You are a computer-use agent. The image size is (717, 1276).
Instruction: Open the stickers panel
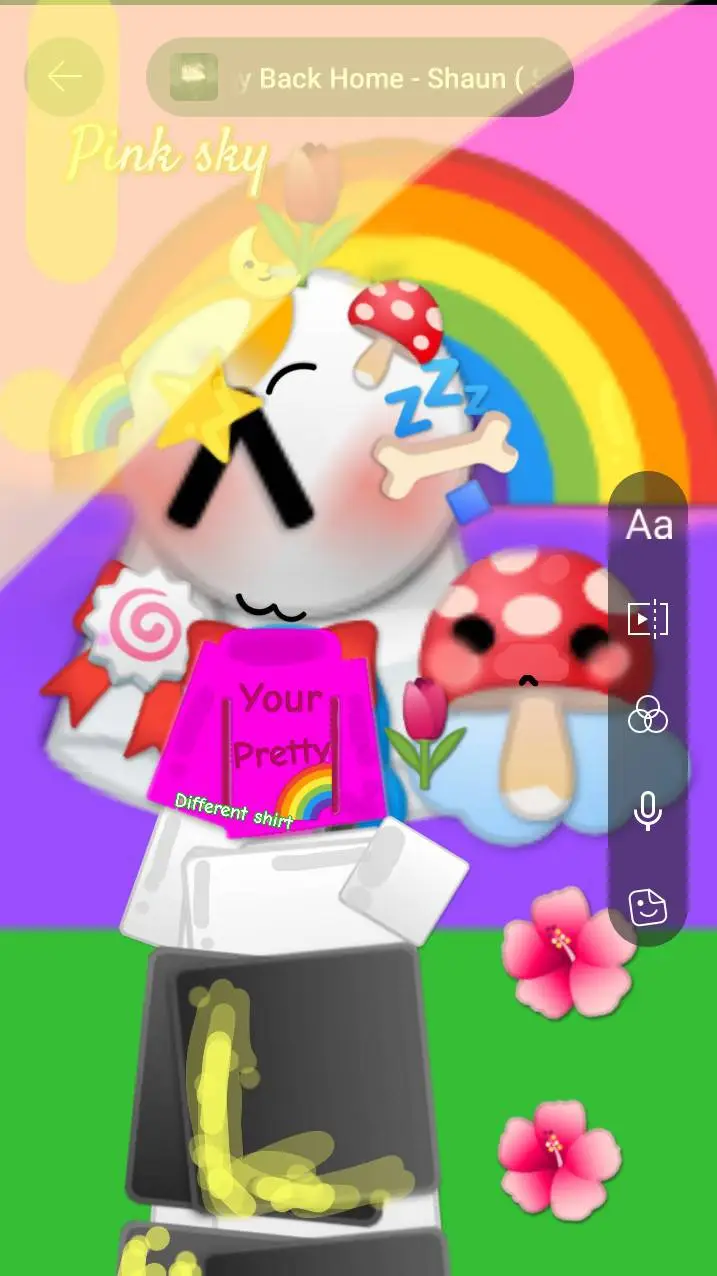[648, 907]
